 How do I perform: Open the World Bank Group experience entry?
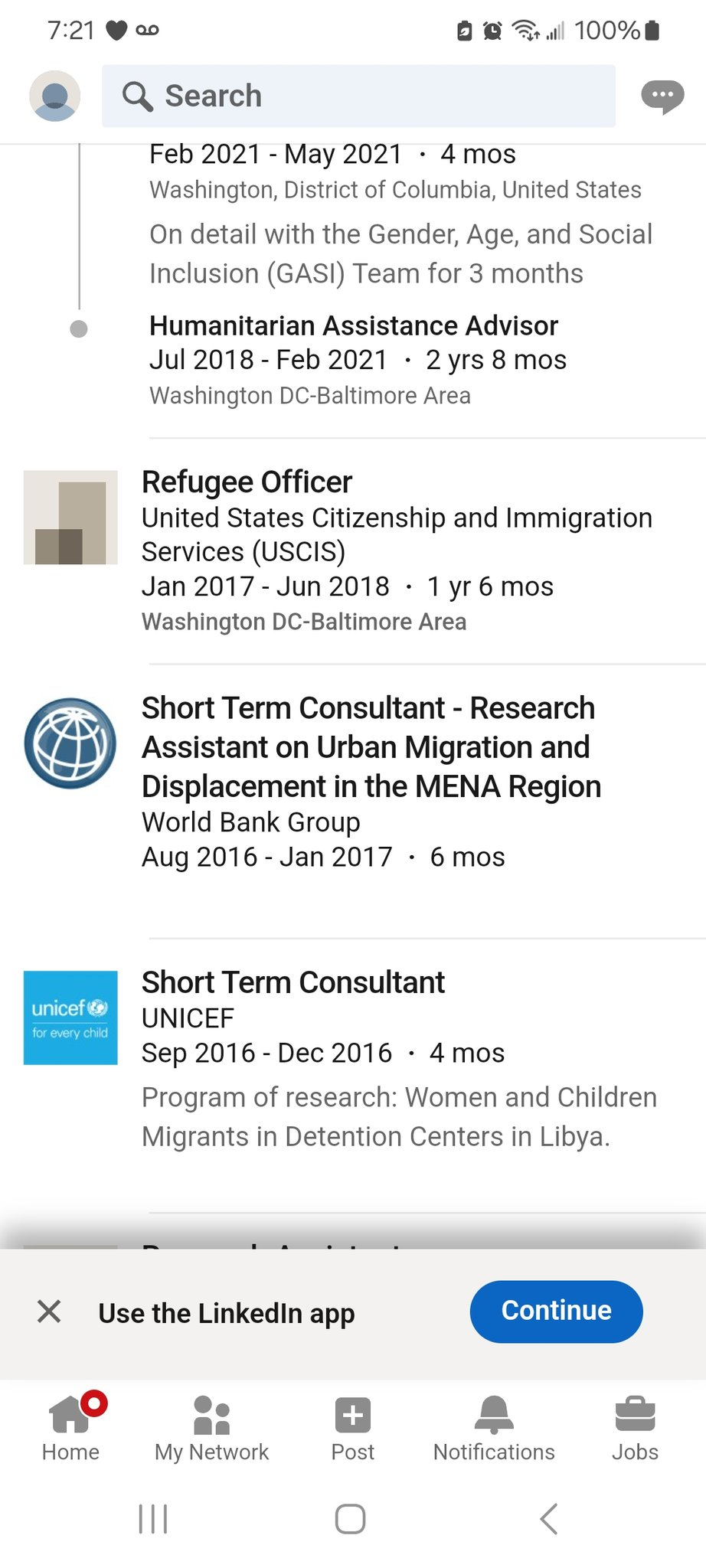(x=364, y=782)
